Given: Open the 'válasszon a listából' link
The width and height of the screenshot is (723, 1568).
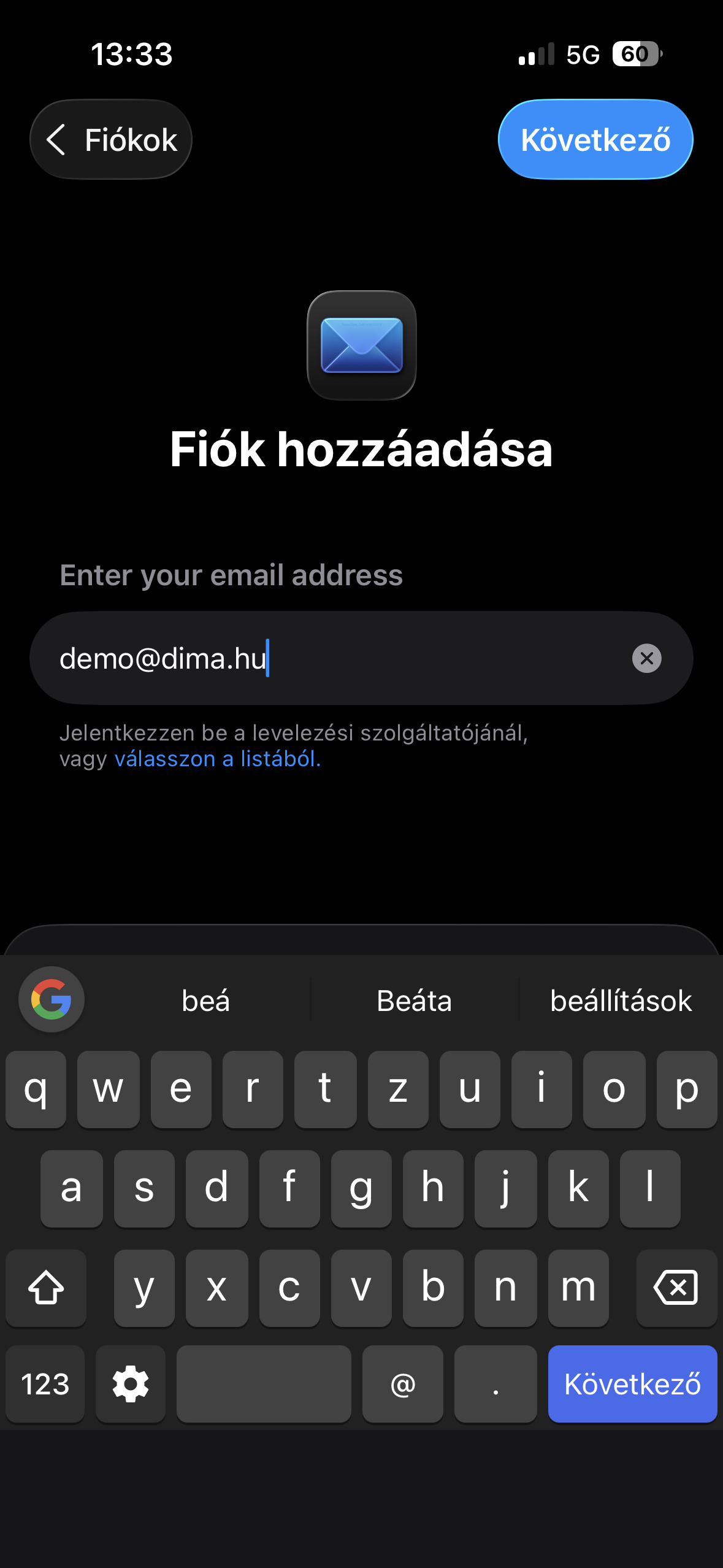Looking at the screenshot, I should 218,759.
